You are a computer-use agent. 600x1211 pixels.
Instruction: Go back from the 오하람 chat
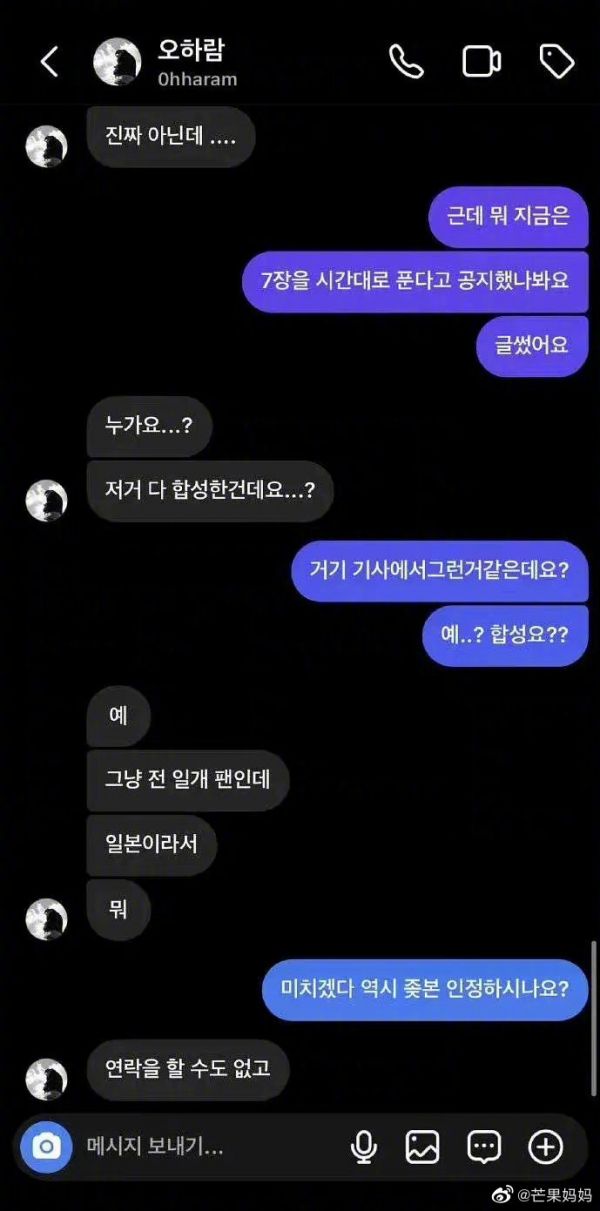pyautogui.click(x=49, y=62)
